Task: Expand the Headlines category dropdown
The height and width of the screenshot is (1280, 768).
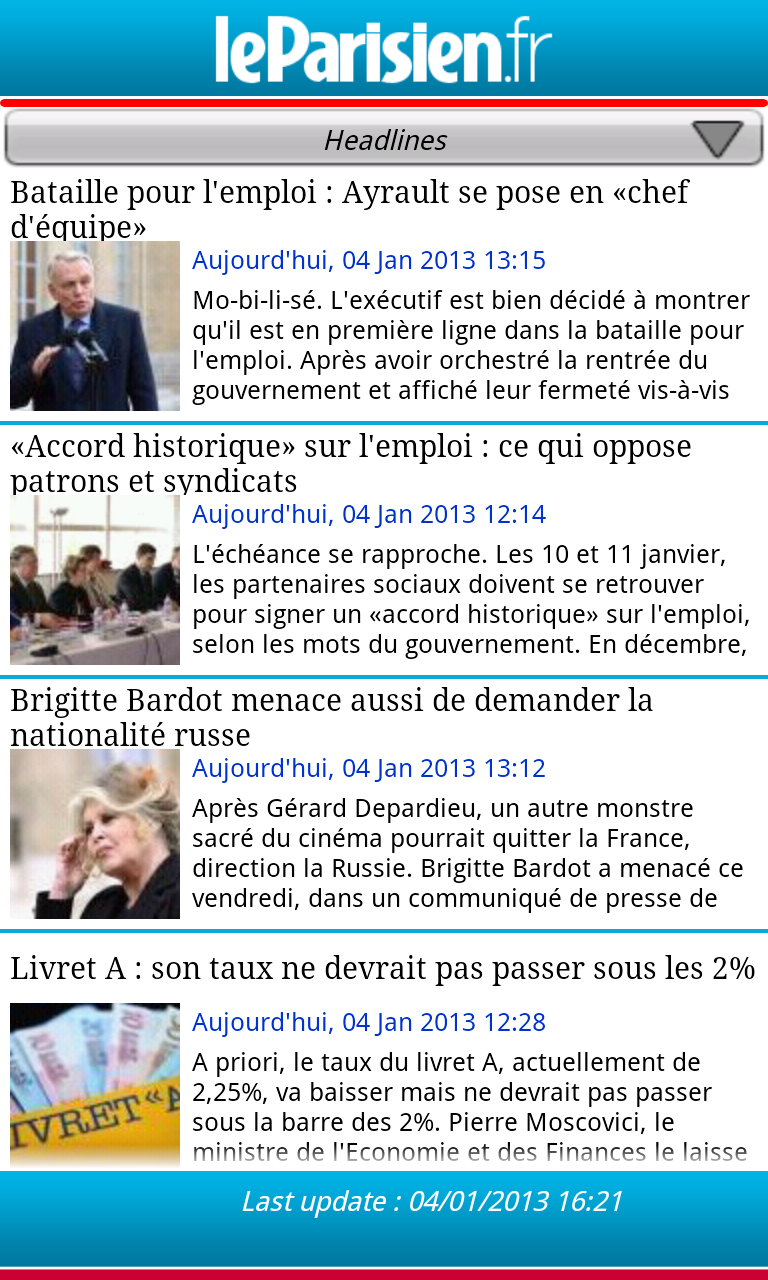Action: [384, 139]
